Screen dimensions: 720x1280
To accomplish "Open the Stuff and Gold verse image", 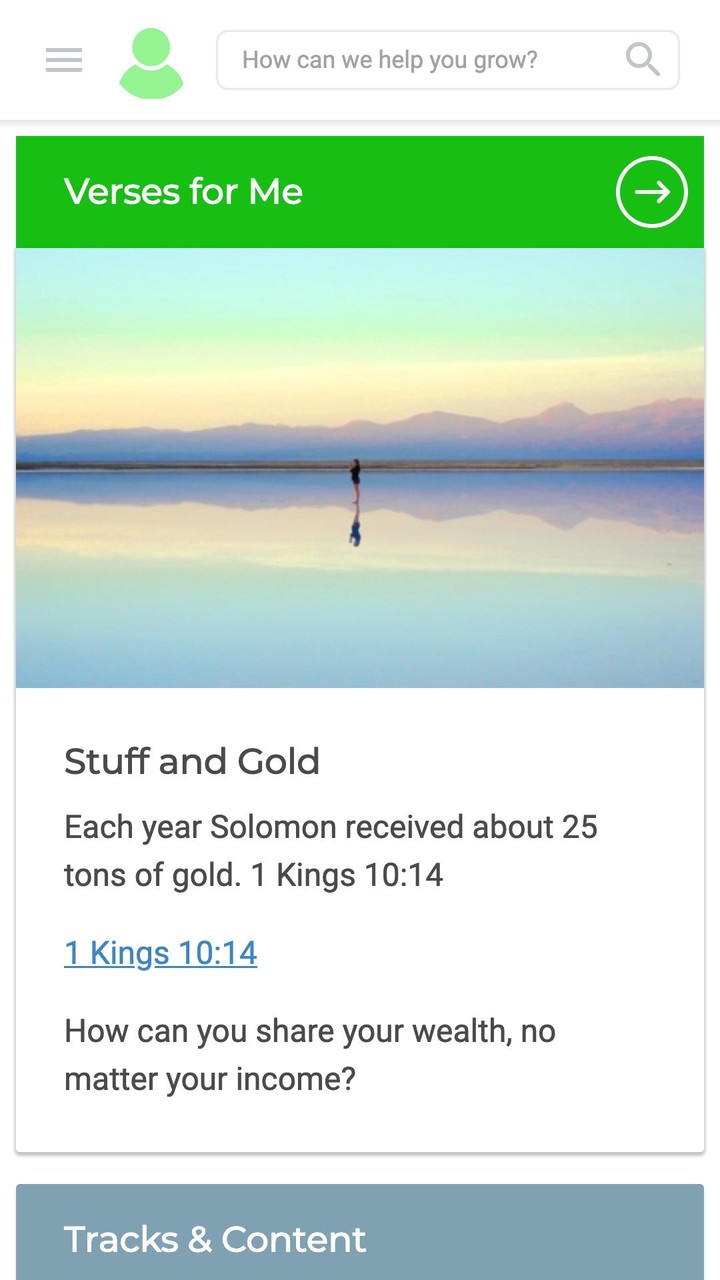I will tap(360, 468).
